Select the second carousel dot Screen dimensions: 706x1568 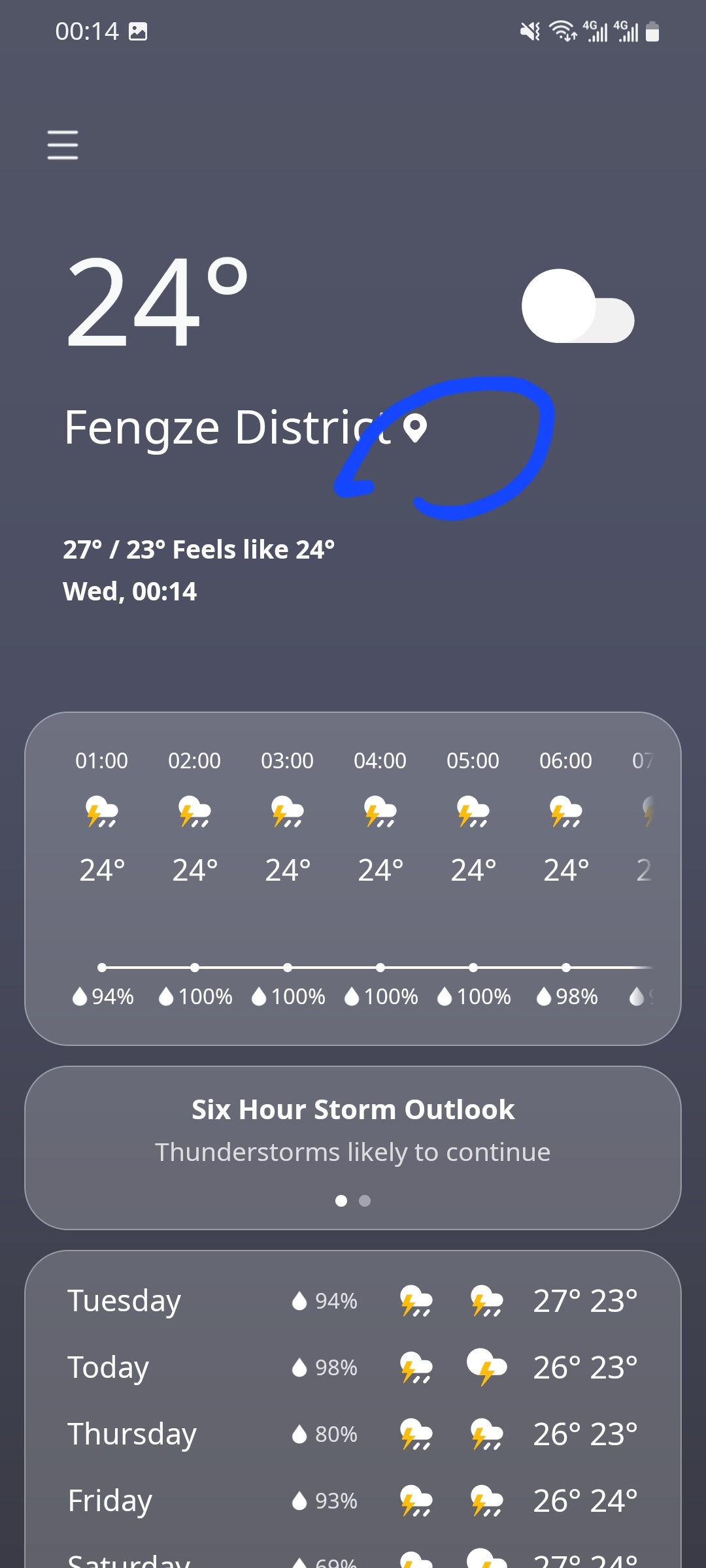pos(364,1200)
